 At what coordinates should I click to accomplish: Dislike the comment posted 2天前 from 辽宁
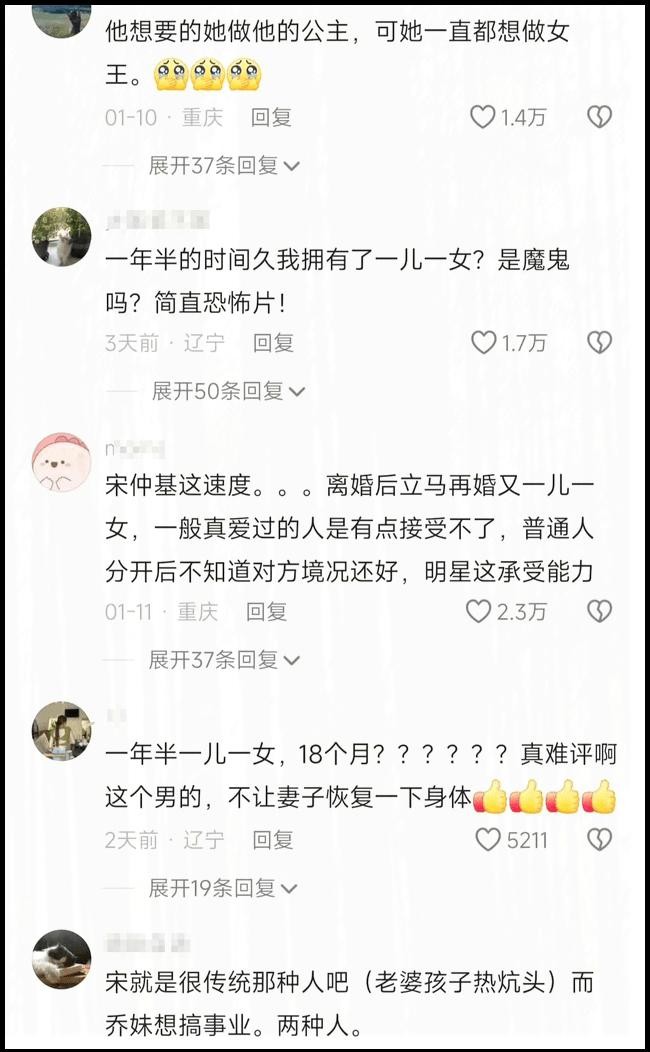pos(599,839)
